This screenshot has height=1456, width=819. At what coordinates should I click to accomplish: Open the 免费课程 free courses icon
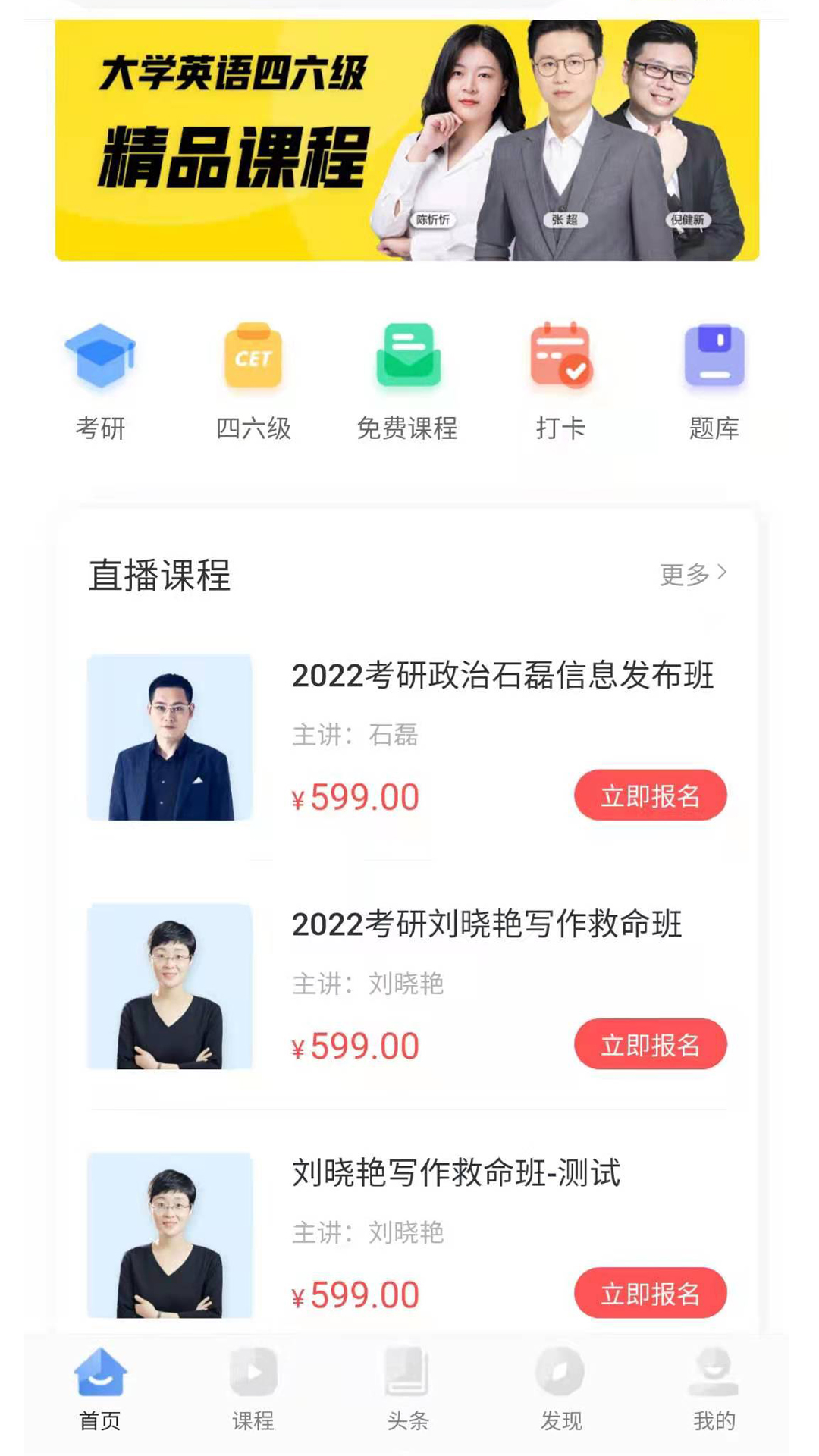pos(409,356)
